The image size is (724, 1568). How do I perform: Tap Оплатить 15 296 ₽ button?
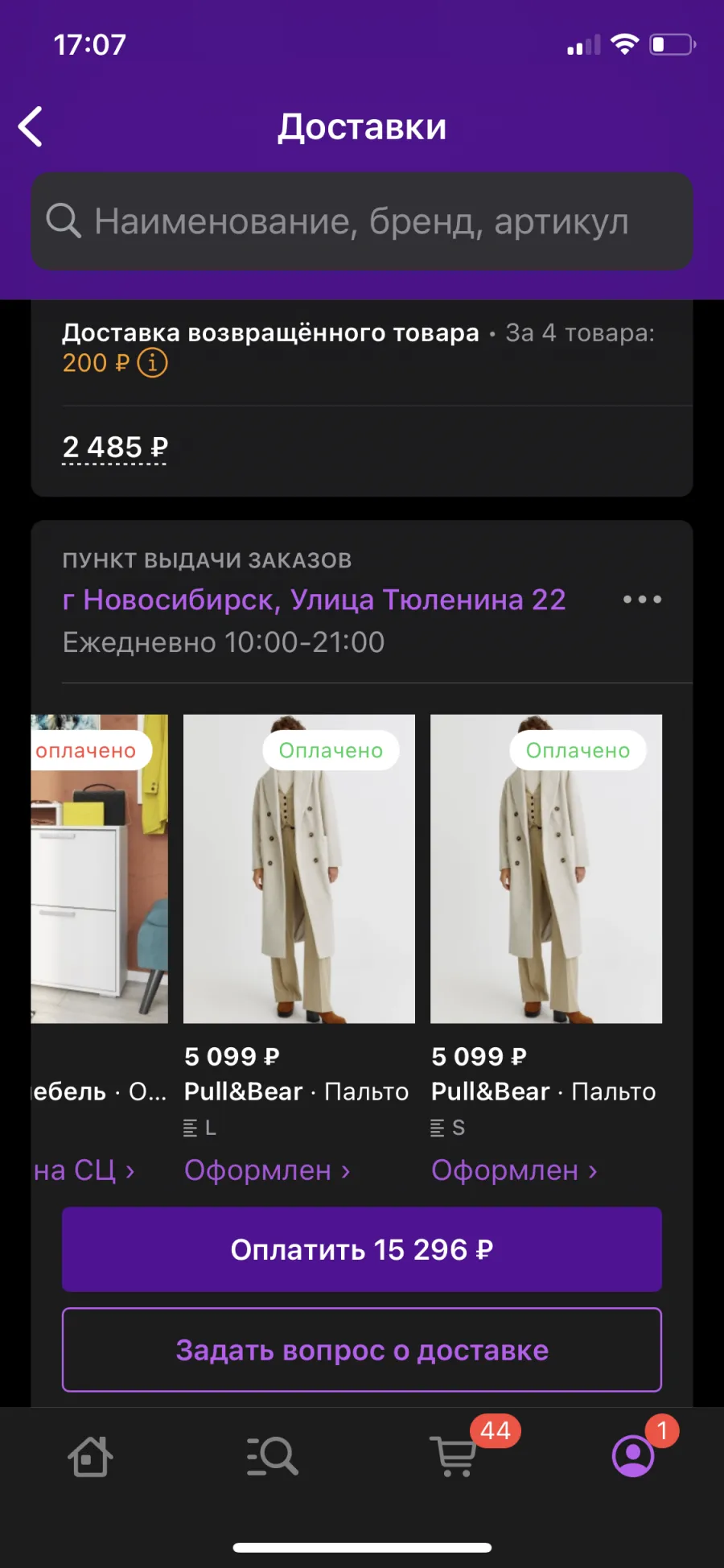point(362,1249)
